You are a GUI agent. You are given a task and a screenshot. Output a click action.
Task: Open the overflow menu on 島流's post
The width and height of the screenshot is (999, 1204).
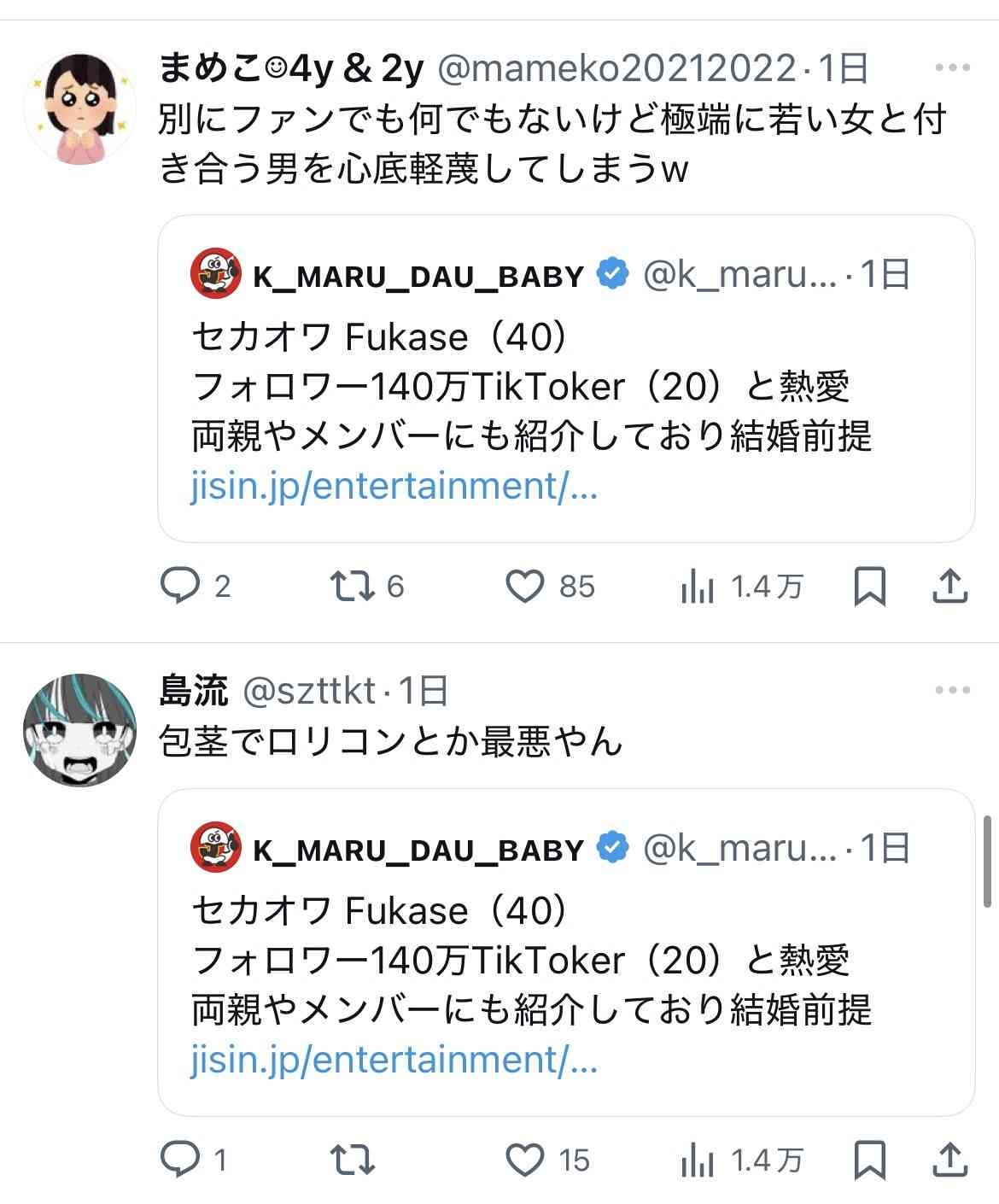coord(952,690)
